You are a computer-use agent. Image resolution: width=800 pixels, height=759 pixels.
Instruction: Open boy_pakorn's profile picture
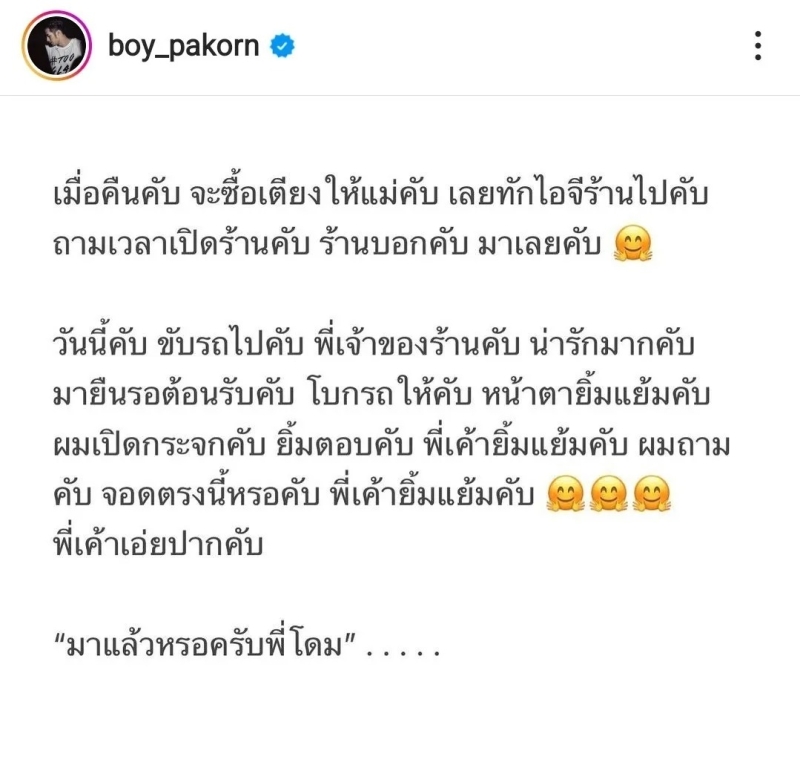pos(51,47)
